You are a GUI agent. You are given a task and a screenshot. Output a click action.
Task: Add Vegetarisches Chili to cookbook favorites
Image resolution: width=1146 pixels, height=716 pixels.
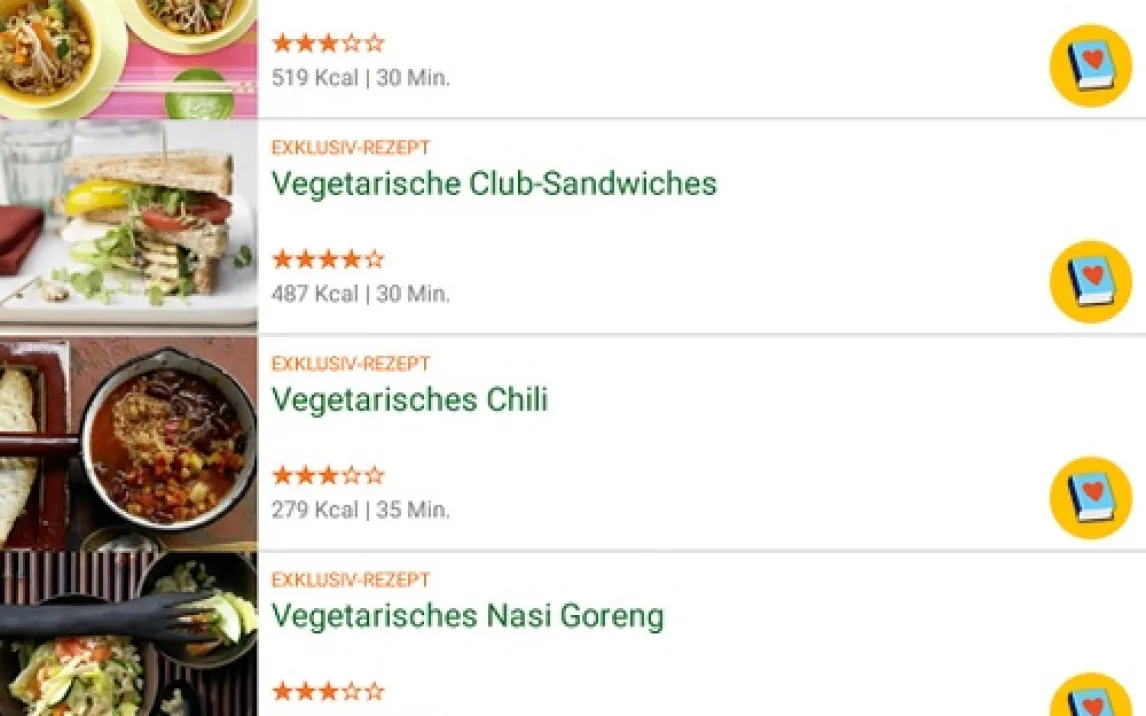1090,497
